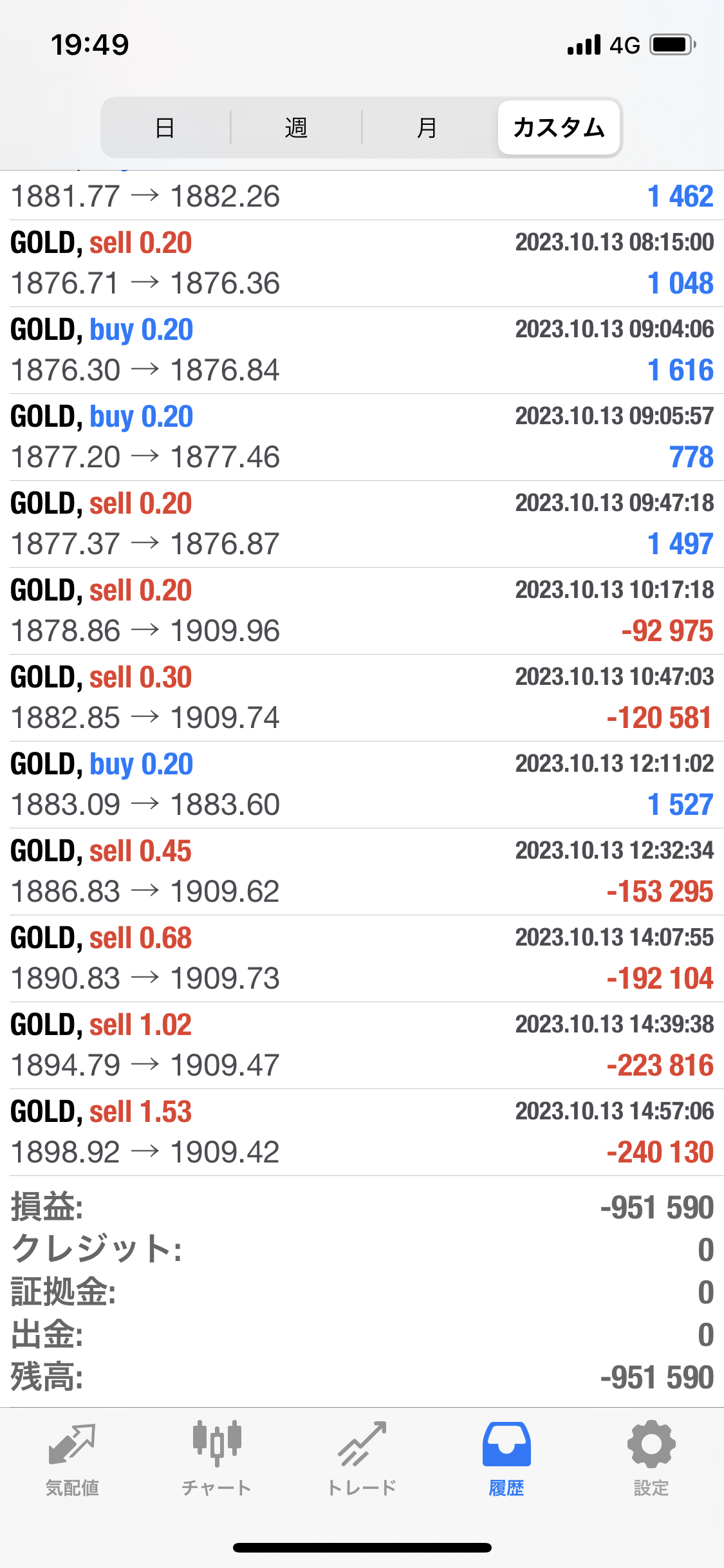This screenshot has width=724, height=1568.
Task: Open GOLD sell 1.53 trade at 14:57:06
Action: click(362, 1132)
